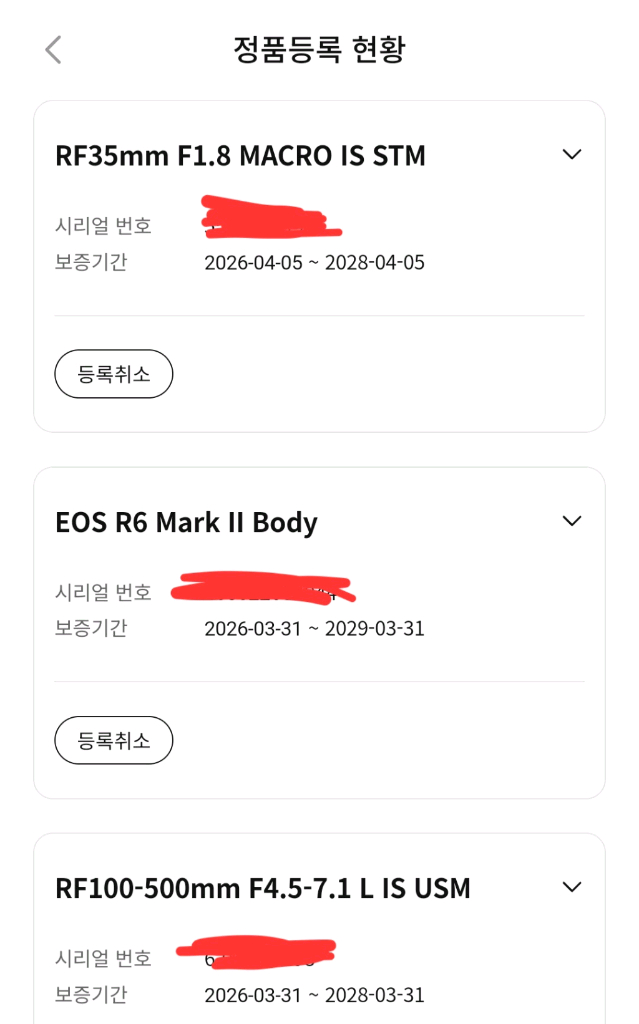Tap 등록취소 for EOS R6 Mark II Body
639x1024 pixels.
coord(113,740)
